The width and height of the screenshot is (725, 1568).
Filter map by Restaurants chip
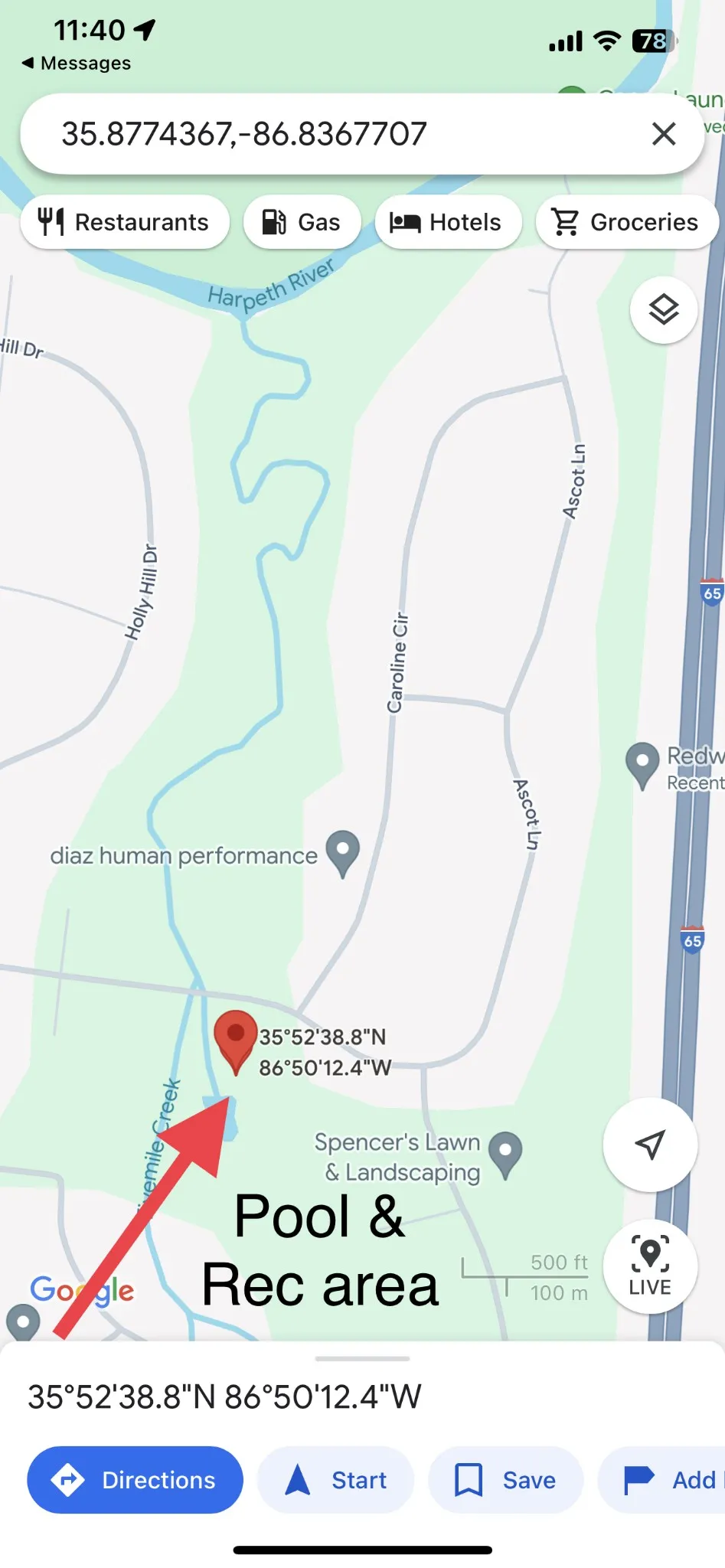click(x=125, y=222)
